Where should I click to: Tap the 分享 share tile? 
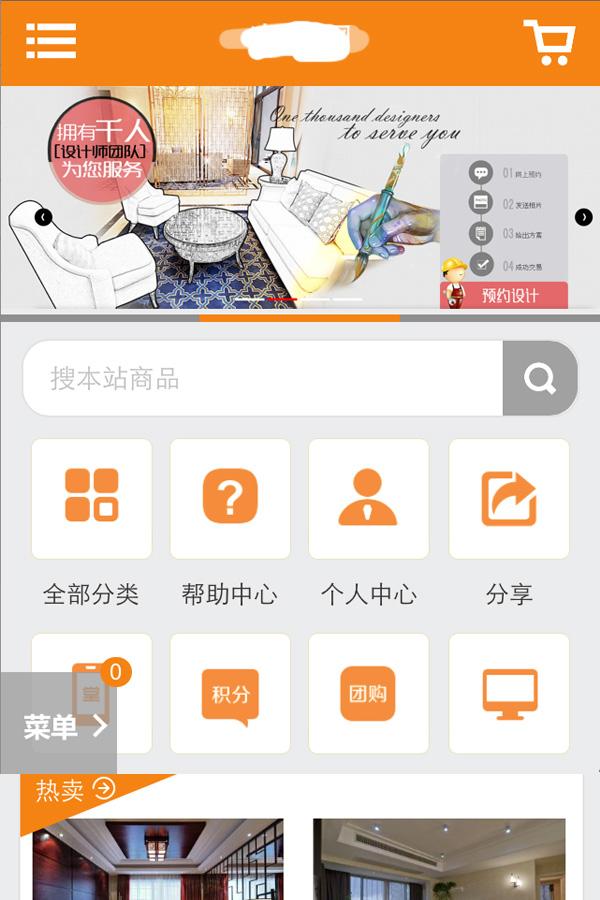pos(509,498)
